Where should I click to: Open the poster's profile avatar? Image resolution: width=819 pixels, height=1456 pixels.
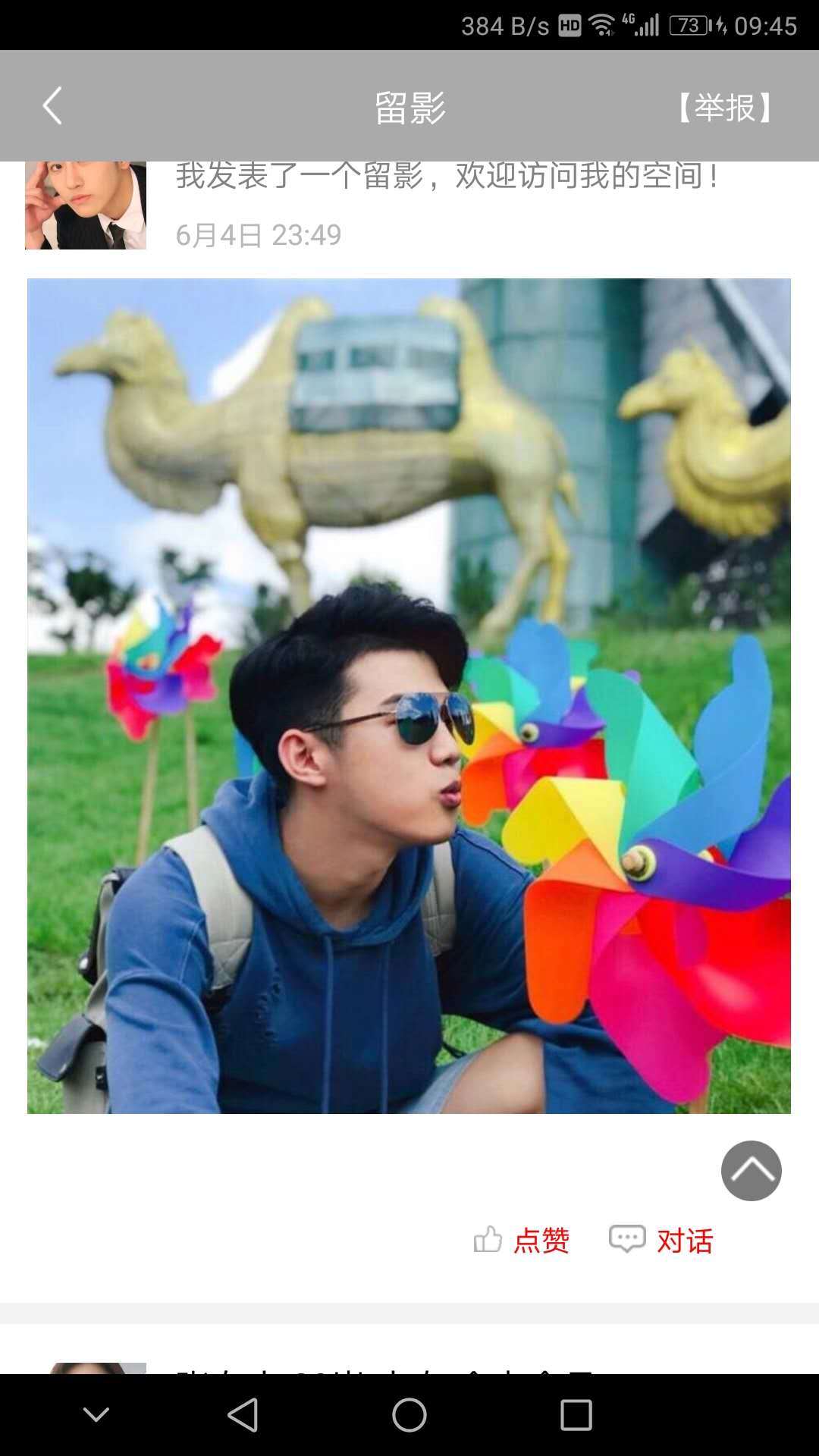86,205
